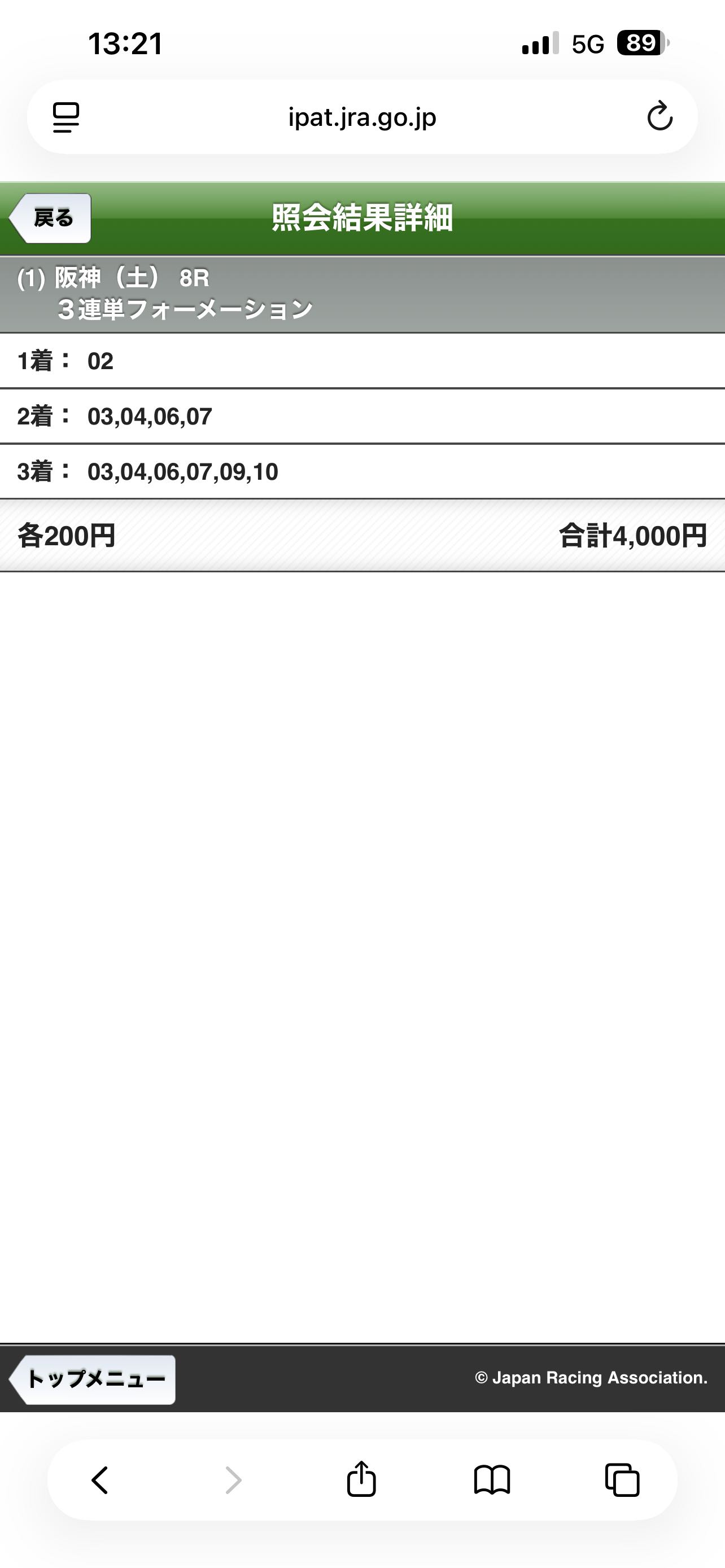Share this page

tap(361, 1479)
